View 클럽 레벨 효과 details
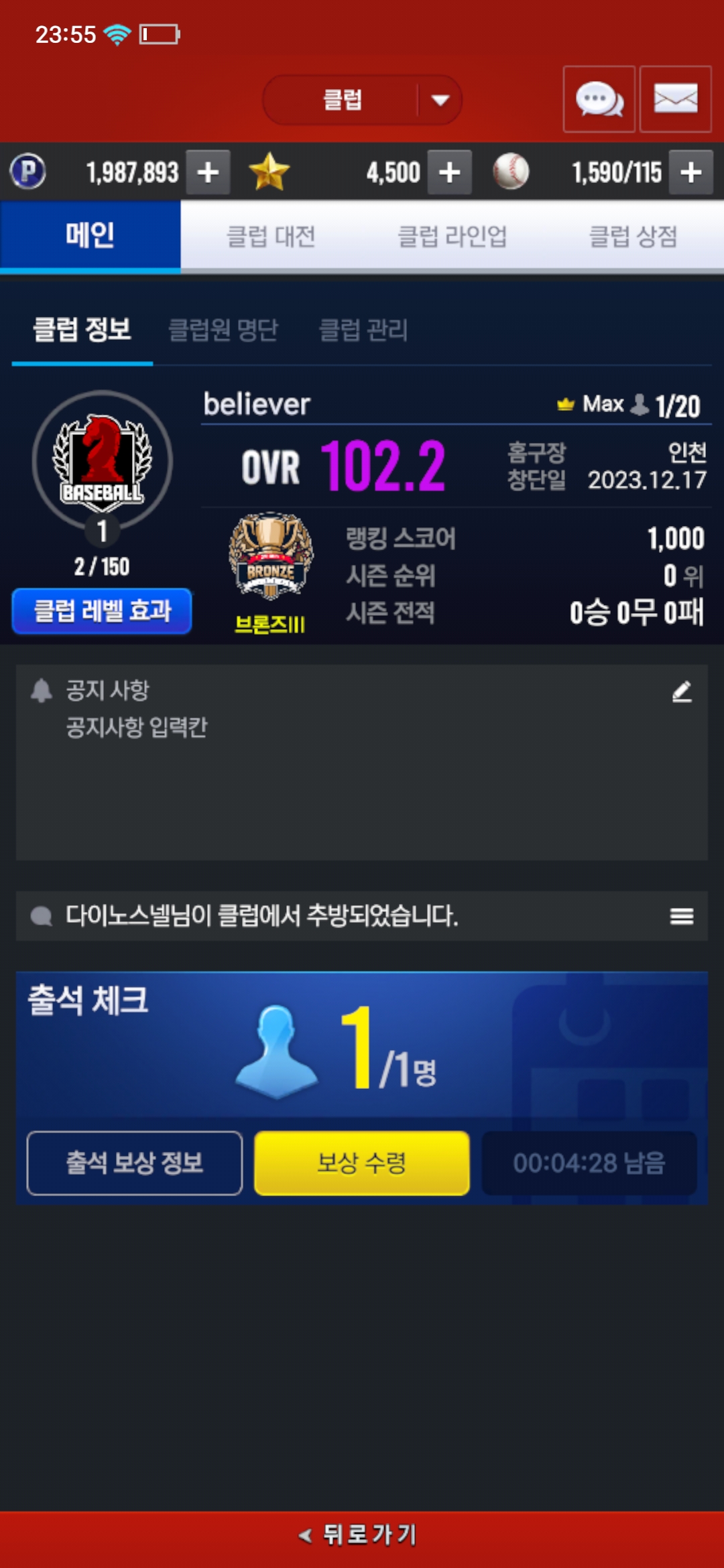This screenshot has width=724, height=1568. pos(102,610)
